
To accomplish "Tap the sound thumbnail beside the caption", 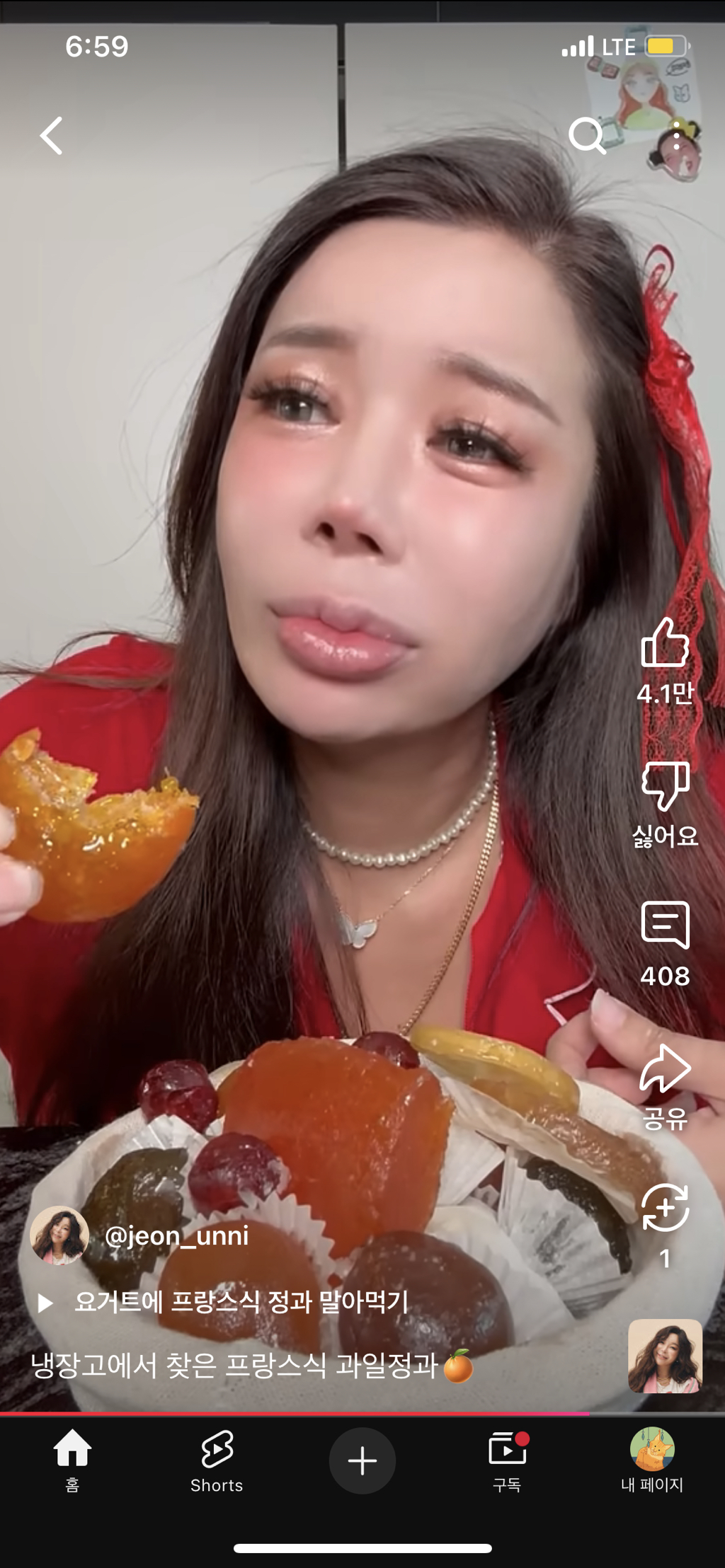I will [x=665, y=1356].
